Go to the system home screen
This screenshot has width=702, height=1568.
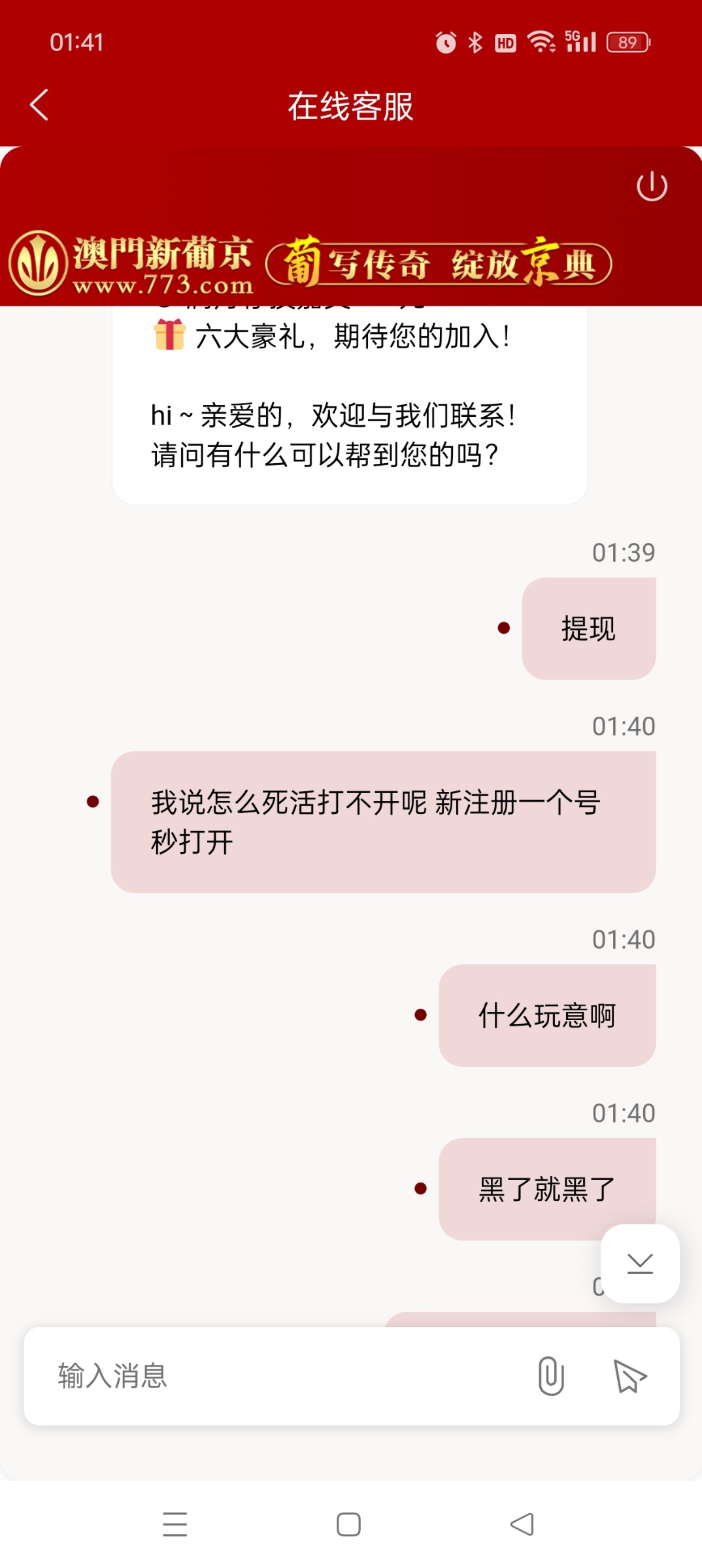pyautogui.click(x=348, y=1524)
